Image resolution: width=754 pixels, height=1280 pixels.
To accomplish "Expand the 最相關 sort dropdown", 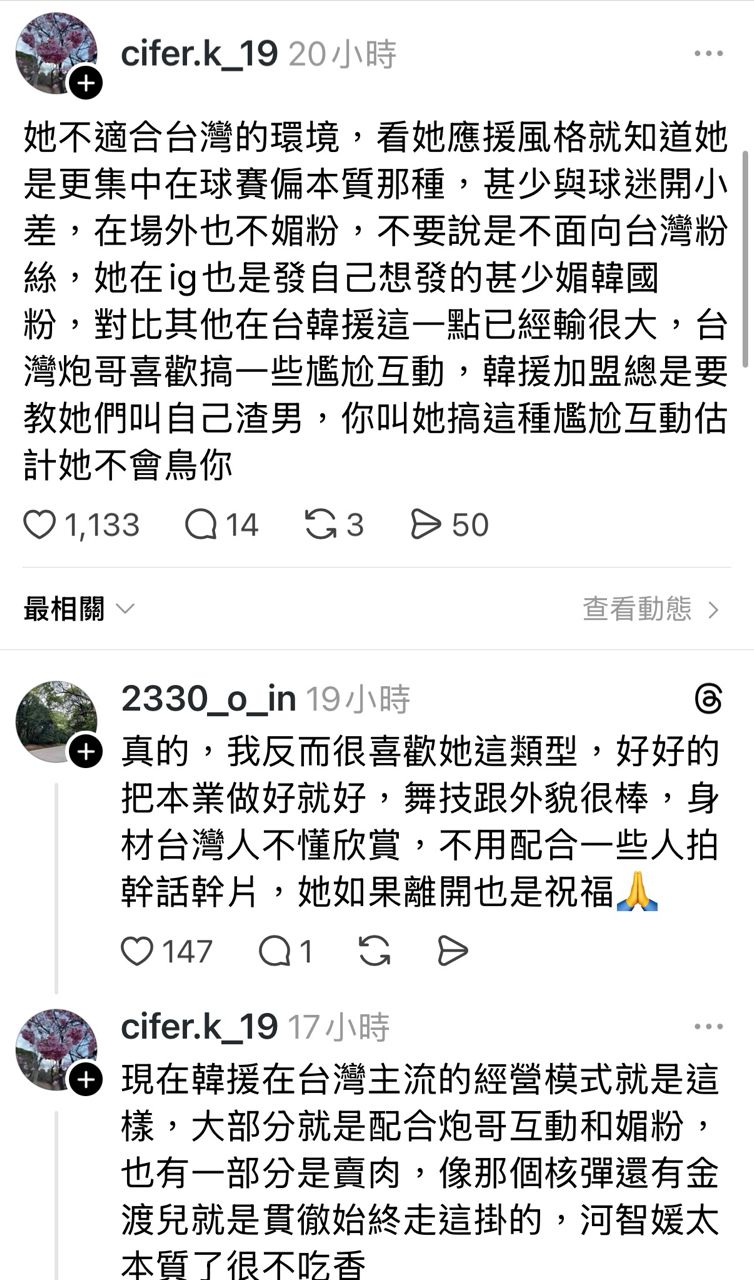I will (x=78, y=609).
